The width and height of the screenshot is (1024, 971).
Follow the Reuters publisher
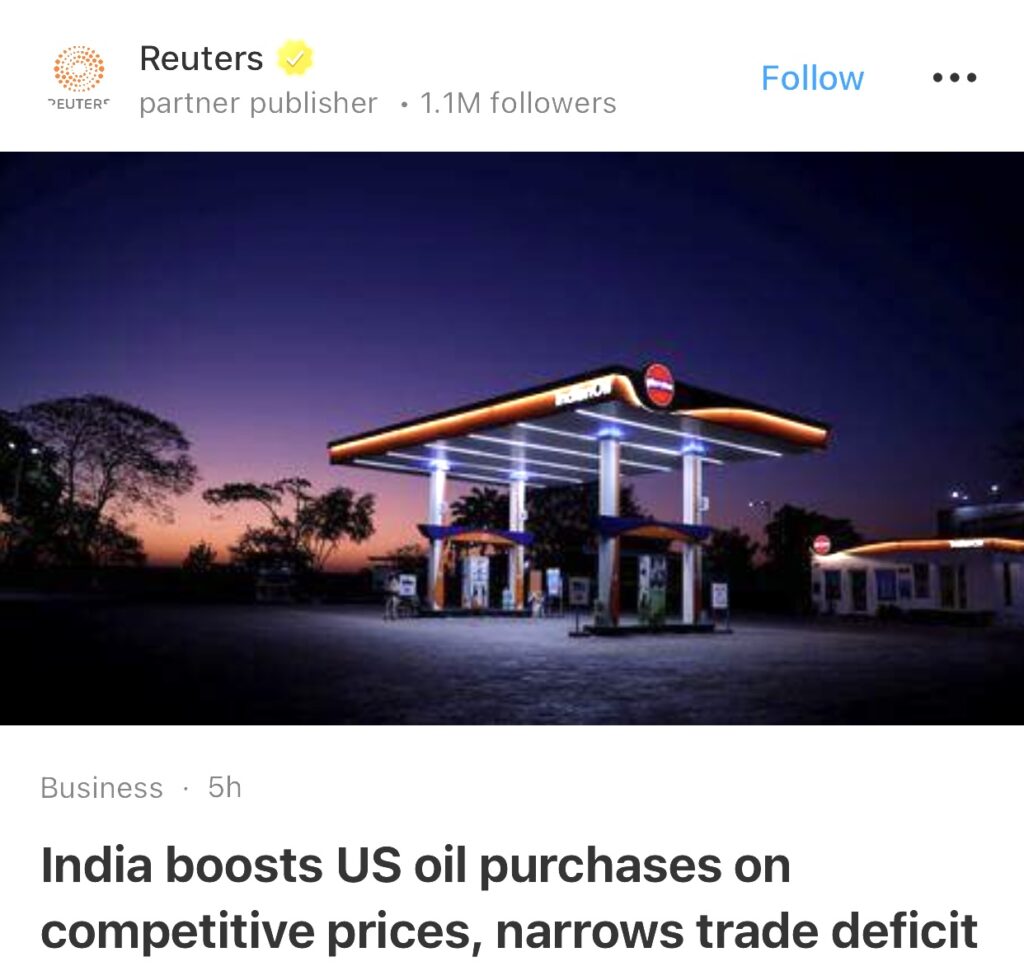pyautogui.click(x=812, y=78)
